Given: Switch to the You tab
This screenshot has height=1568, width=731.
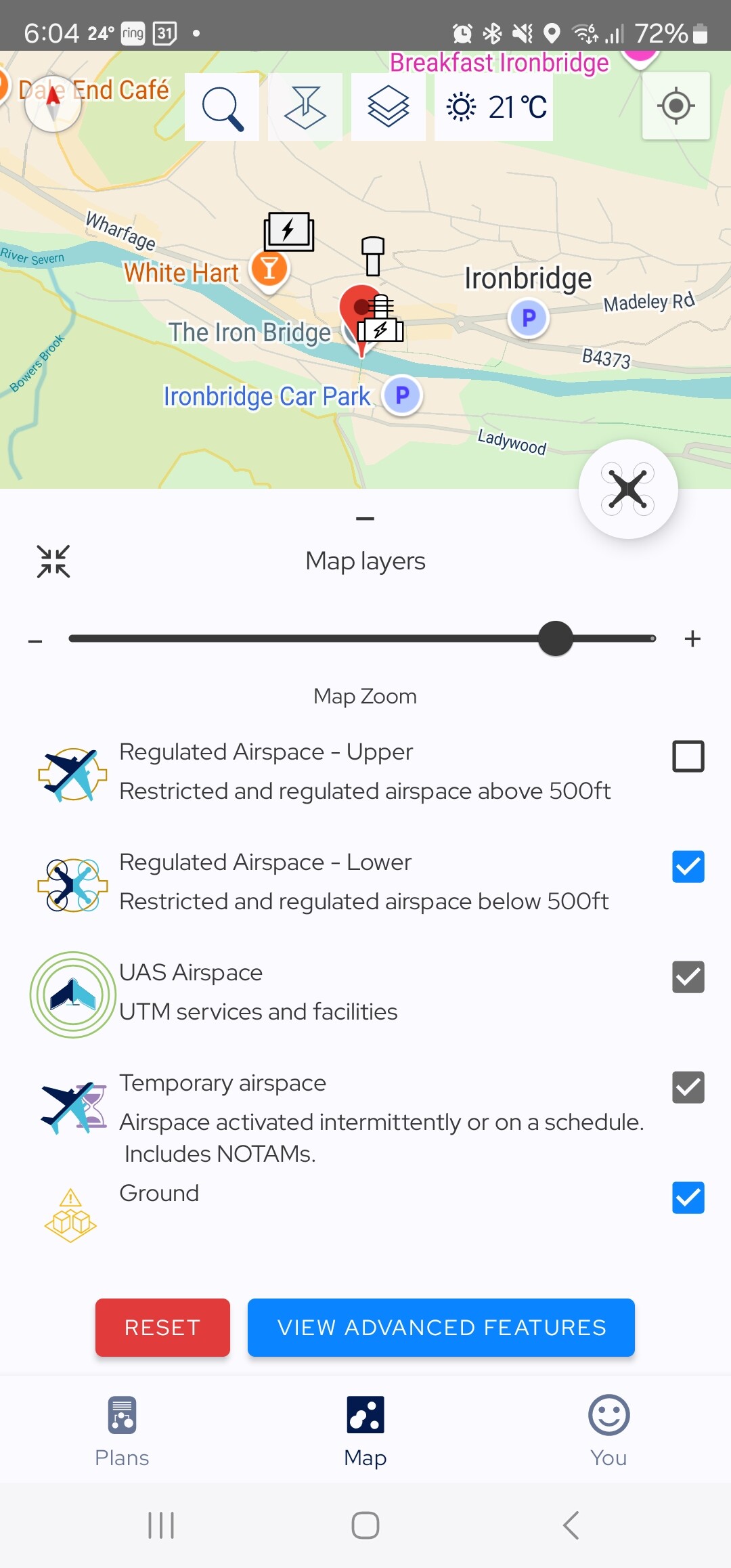Looking at the screenshot, I should (x=608, y=1430).
